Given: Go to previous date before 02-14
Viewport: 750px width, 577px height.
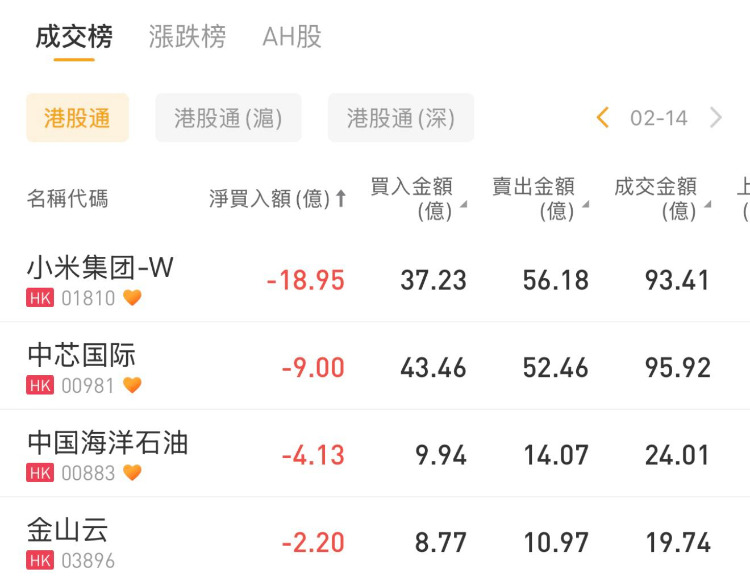Looking at the screenshot, I should pos(602,118).
